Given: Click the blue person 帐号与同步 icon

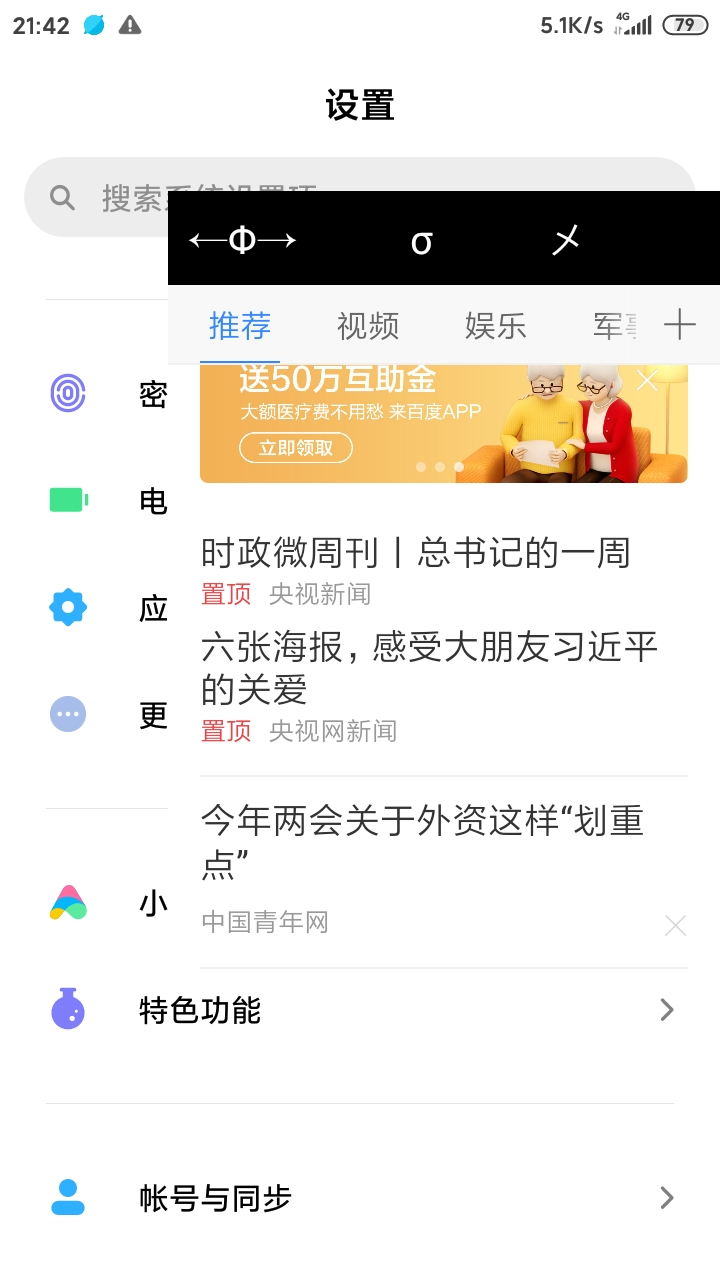Looking at the screenshot, I should tap(67, 1197).
